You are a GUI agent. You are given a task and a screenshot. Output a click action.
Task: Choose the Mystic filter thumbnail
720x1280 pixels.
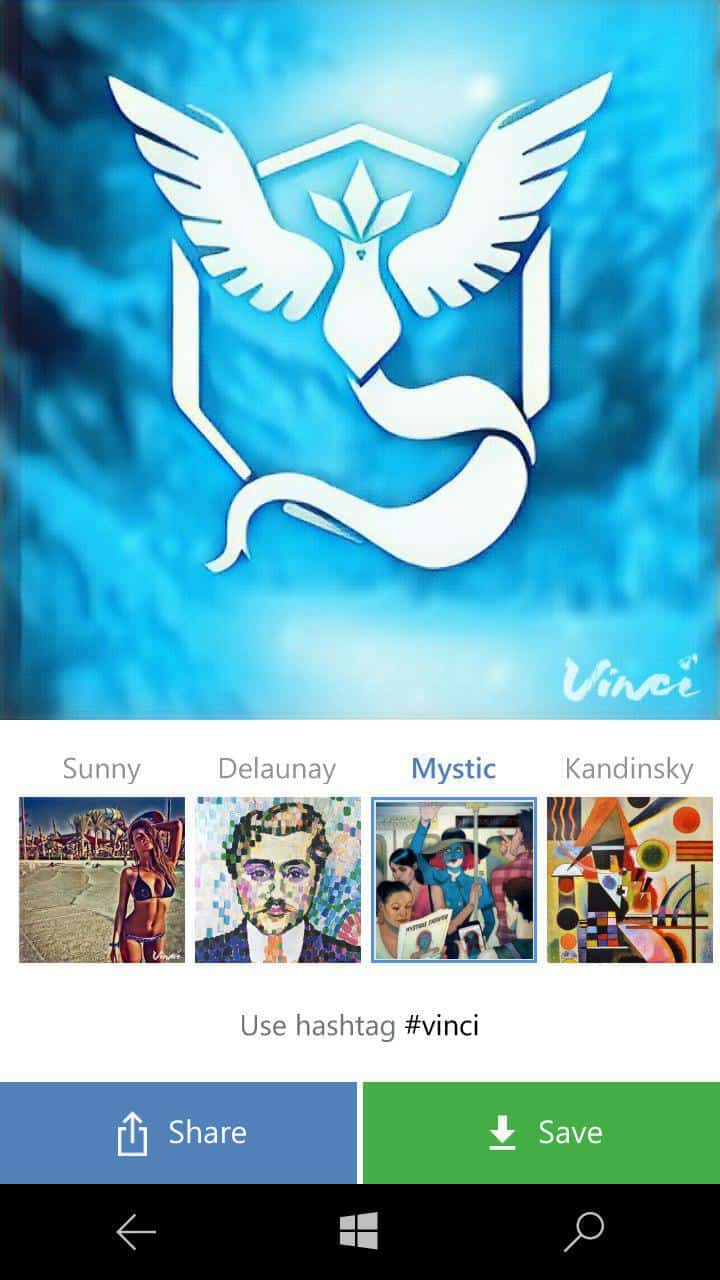[x=454, y=879]
